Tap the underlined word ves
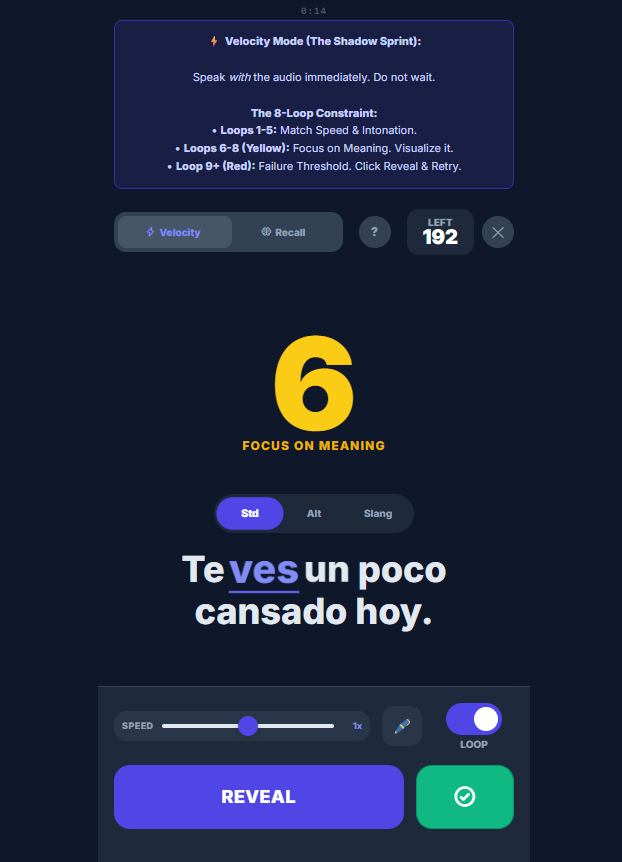Screen dimensions: 622x862 tap(264, 570)
